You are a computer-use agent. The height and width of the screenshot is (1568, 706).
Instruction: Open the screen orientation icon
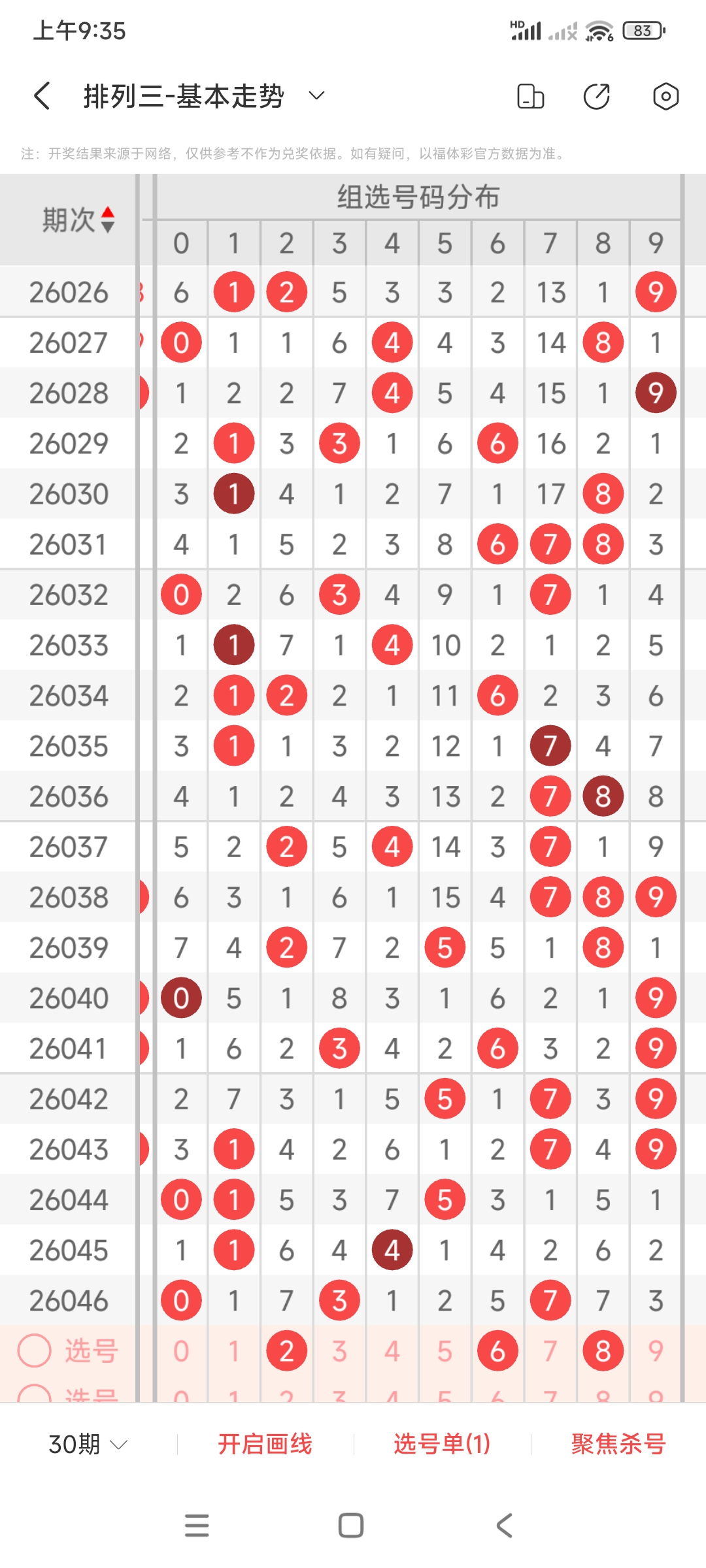[x=530, y=96]
